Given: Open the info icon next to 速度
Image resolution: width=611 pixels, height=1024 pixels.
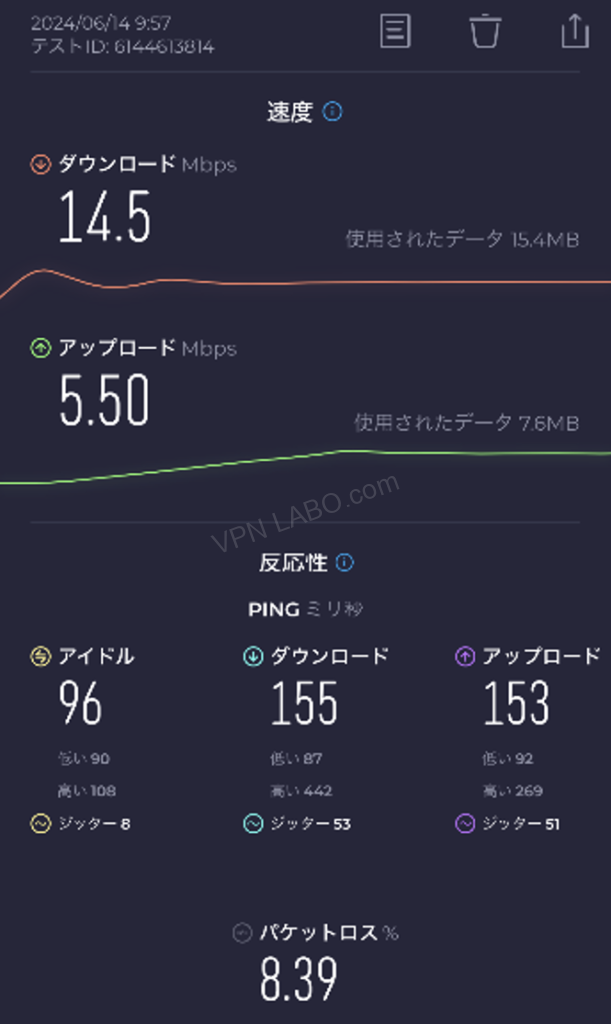Looking at the screenshot, I should pos(333,112).
